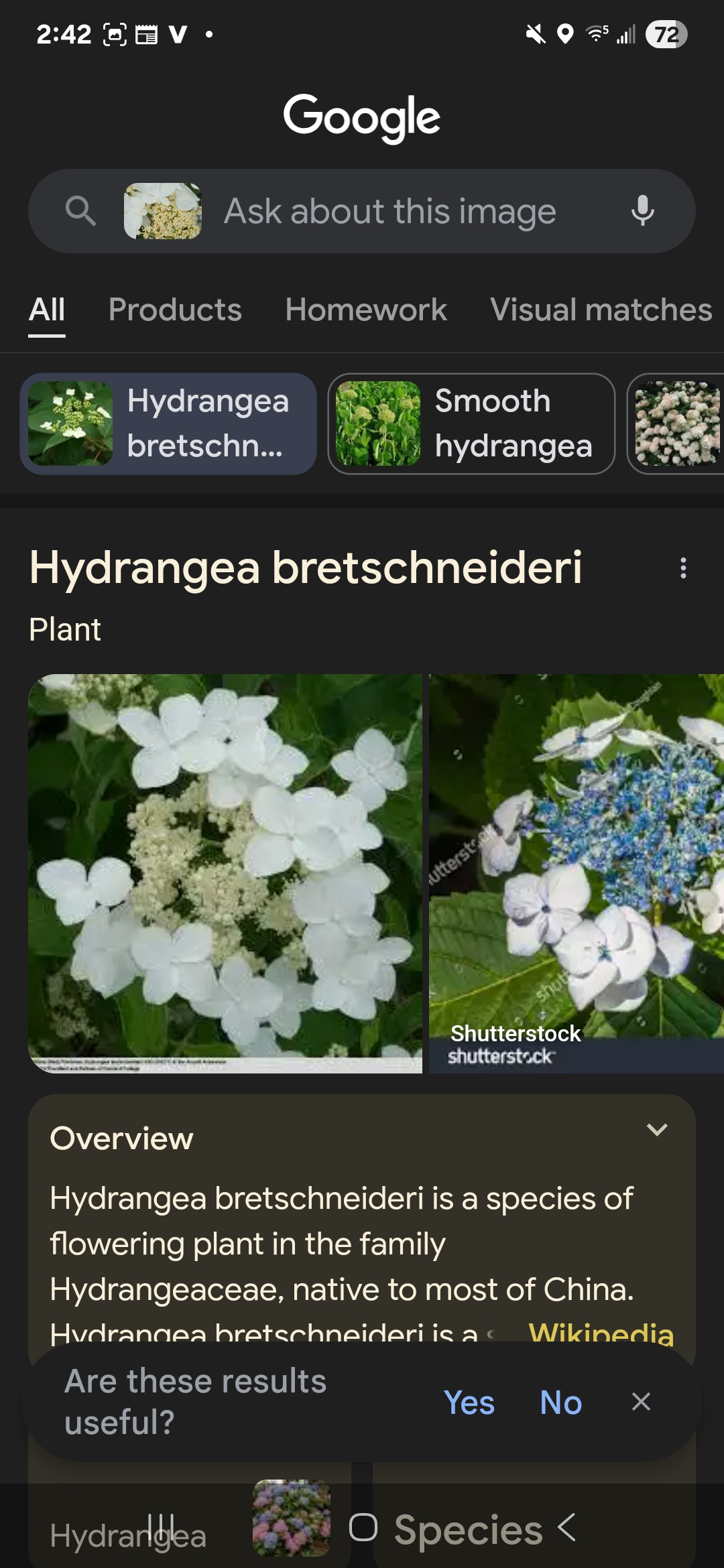Answer No to results being useful
Screen dimensions: 724x1568
(561, 1402)
